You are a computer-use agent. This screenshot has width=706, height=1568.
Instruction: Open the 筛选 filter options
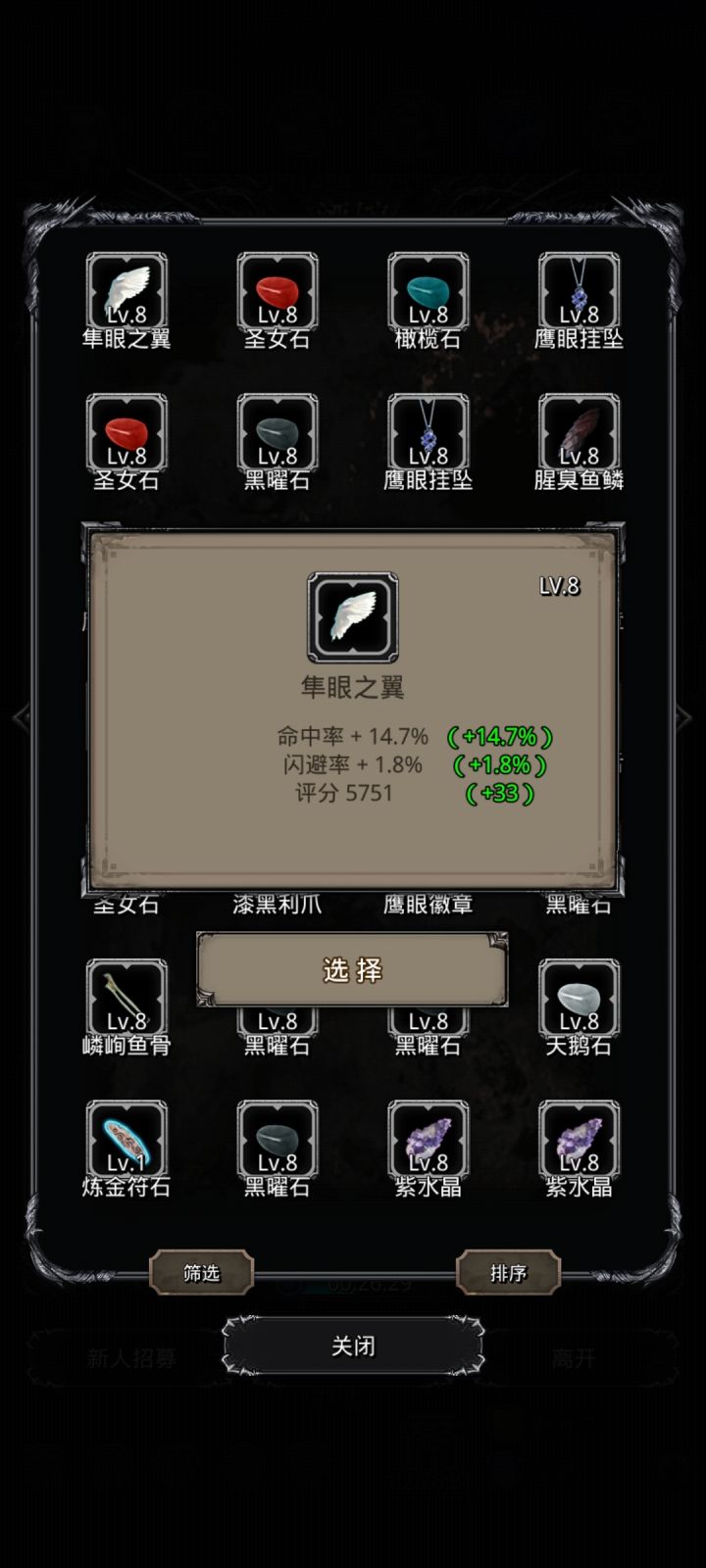click(x=199, y=1272)
